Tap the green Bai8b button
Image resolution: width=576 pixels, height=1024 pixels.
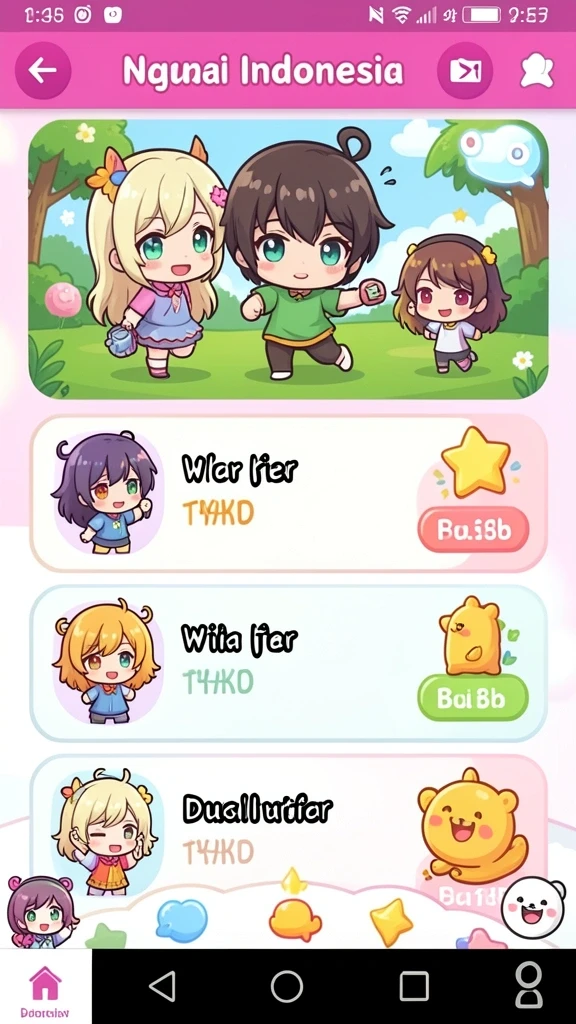pyautogui.click(x=473, y=698)
